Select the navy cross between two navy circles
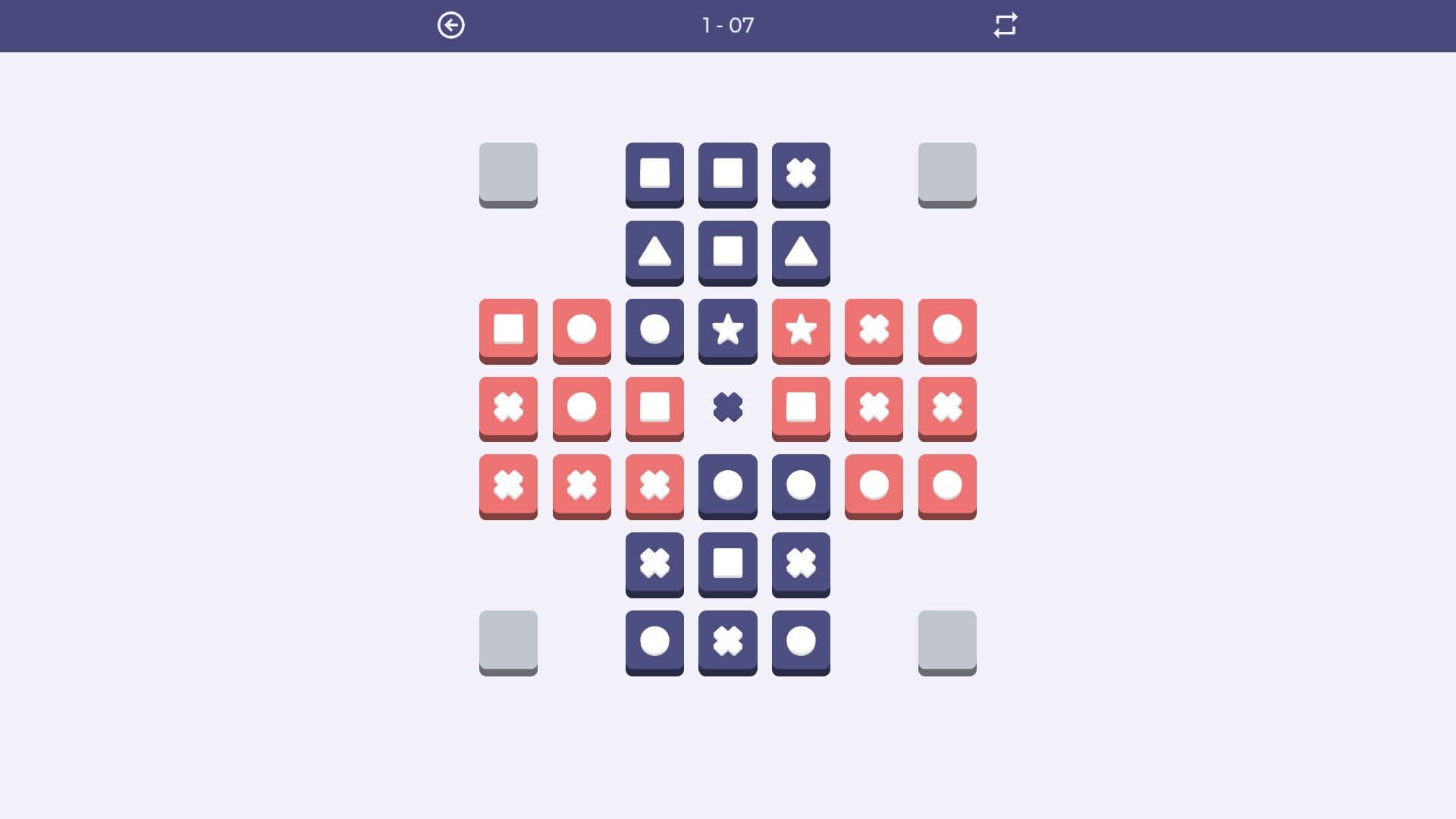Viewport: 1456px width, 819px height. (727, 641)
